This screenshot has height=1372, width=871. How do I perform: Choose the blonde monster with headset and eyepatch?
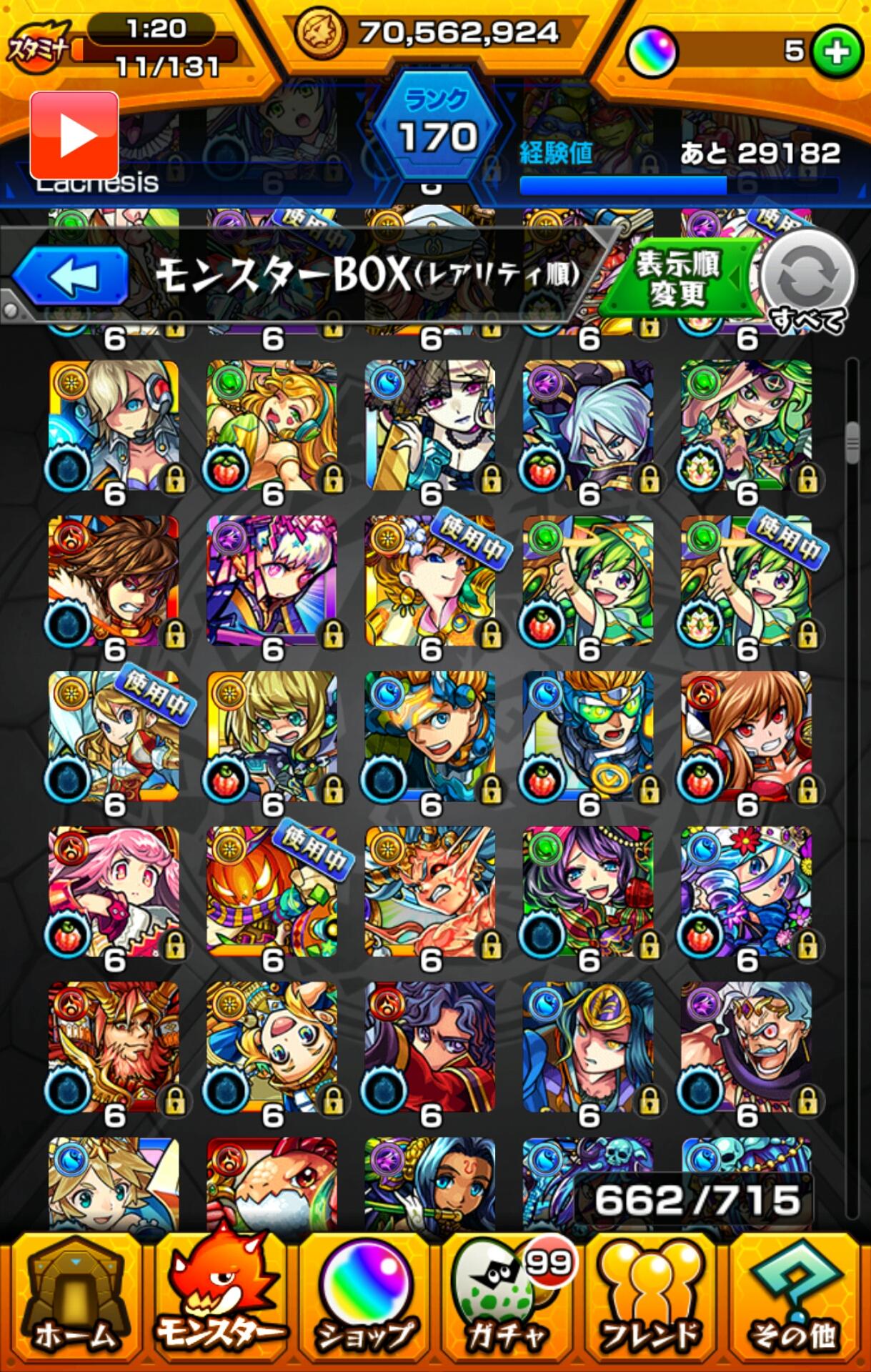(114, 426)
